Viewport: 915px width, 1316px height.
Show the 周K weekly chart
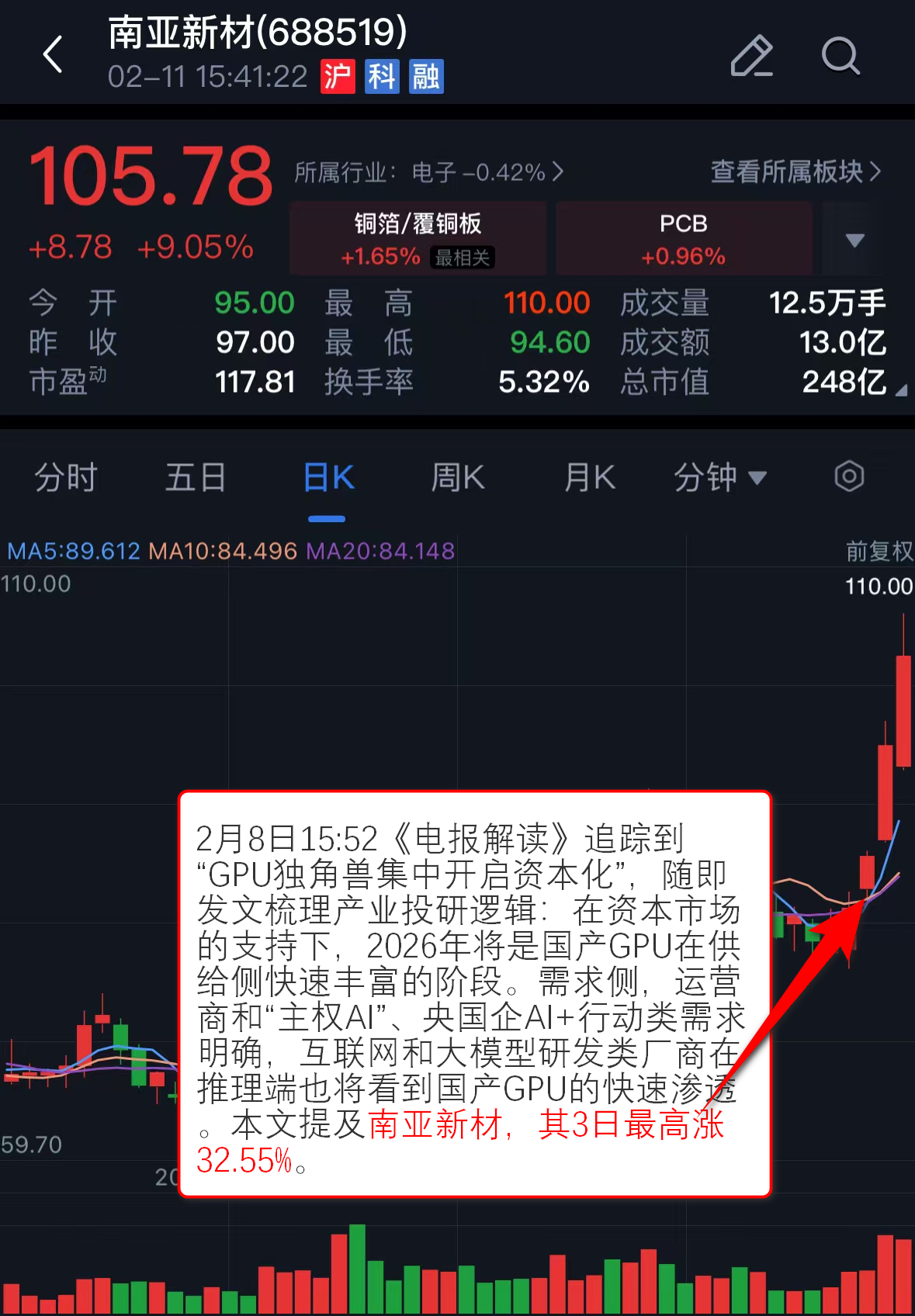coord(458,477)
